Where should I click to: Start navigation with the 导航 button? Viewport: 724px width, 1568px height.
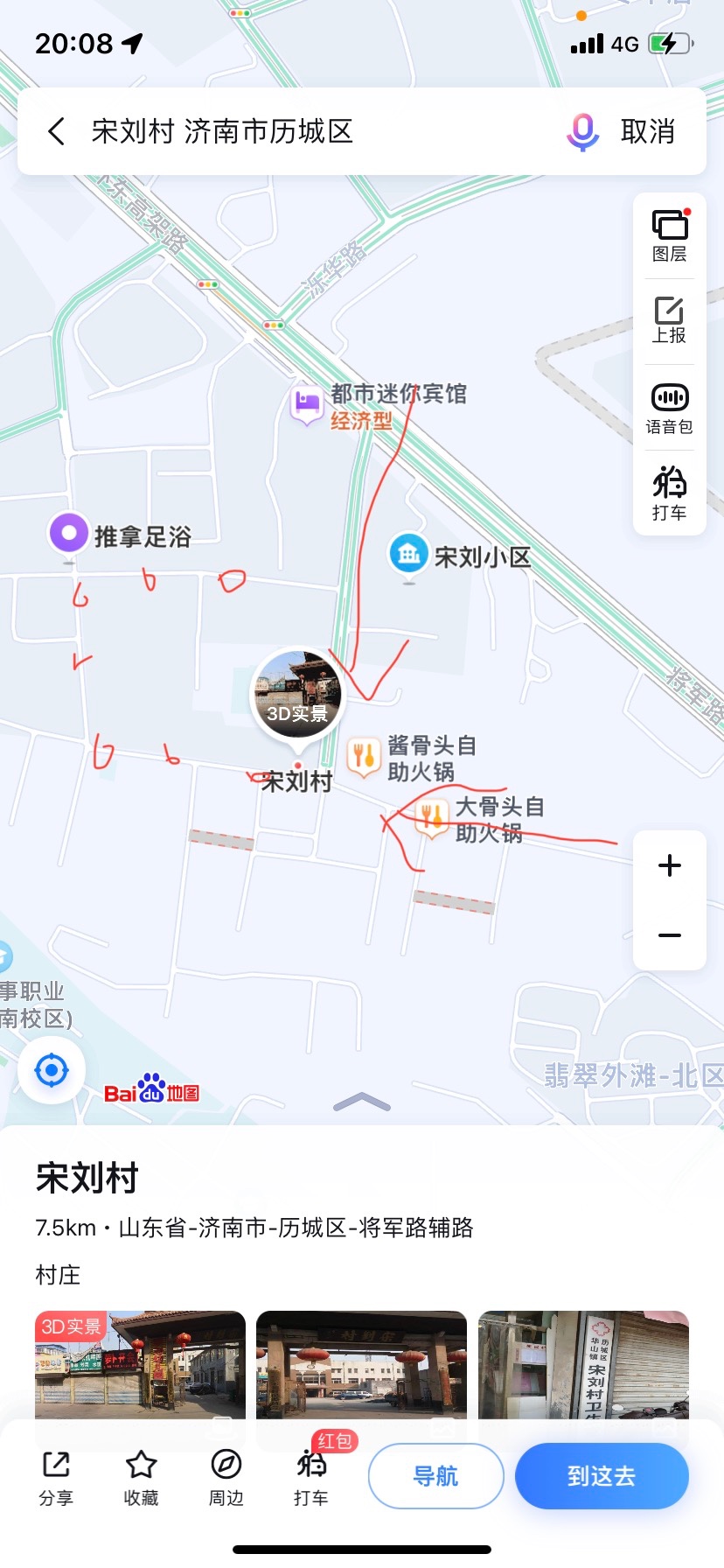click(435, 1476)
